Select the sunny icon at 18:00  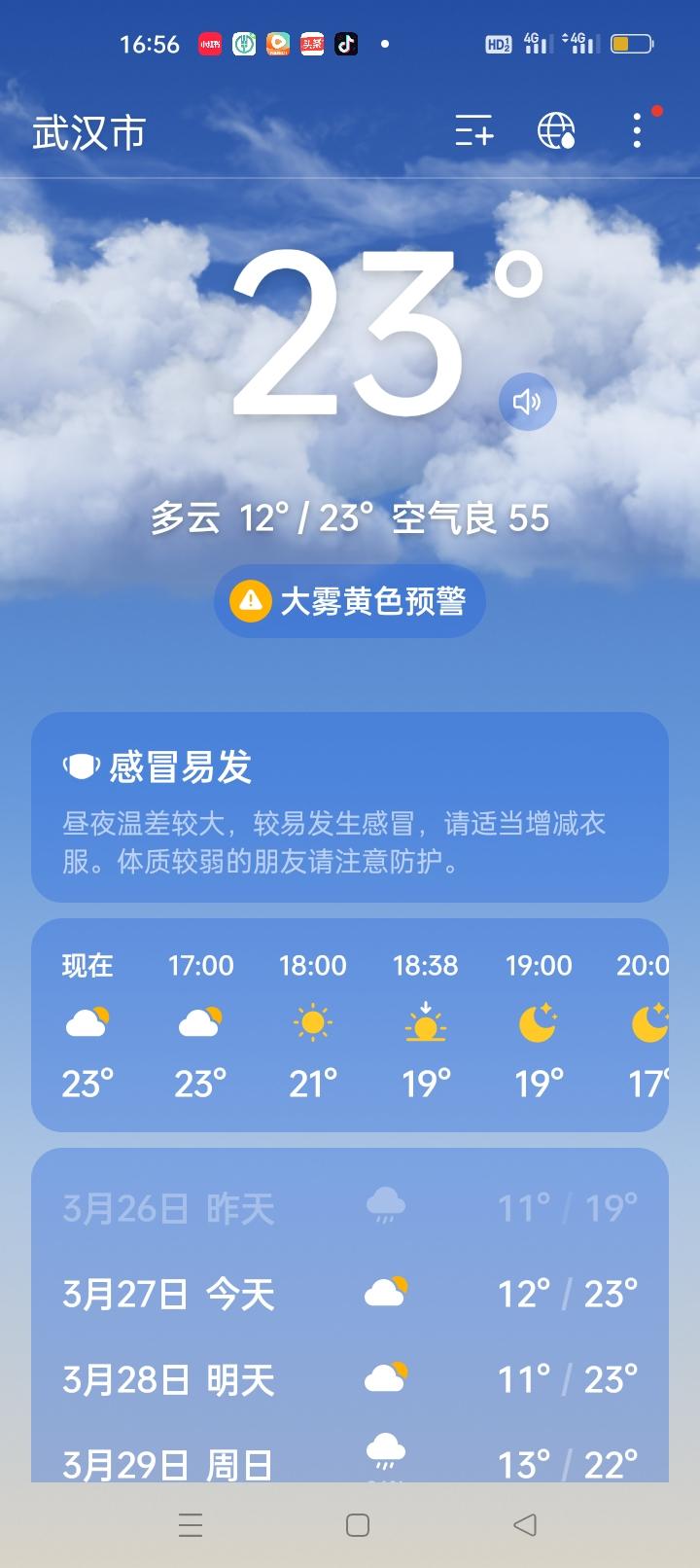tap(312, 1021)
